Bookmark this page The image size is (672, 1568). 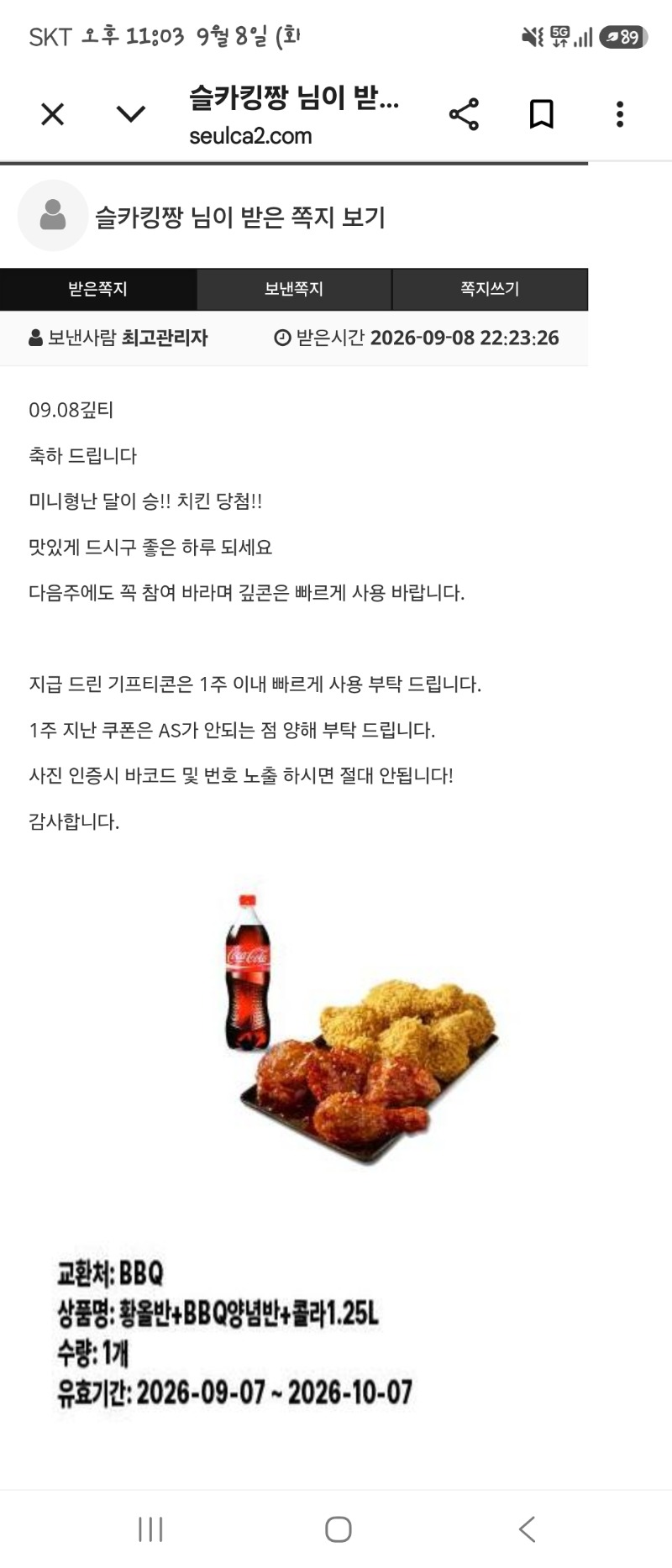[542, 114]
